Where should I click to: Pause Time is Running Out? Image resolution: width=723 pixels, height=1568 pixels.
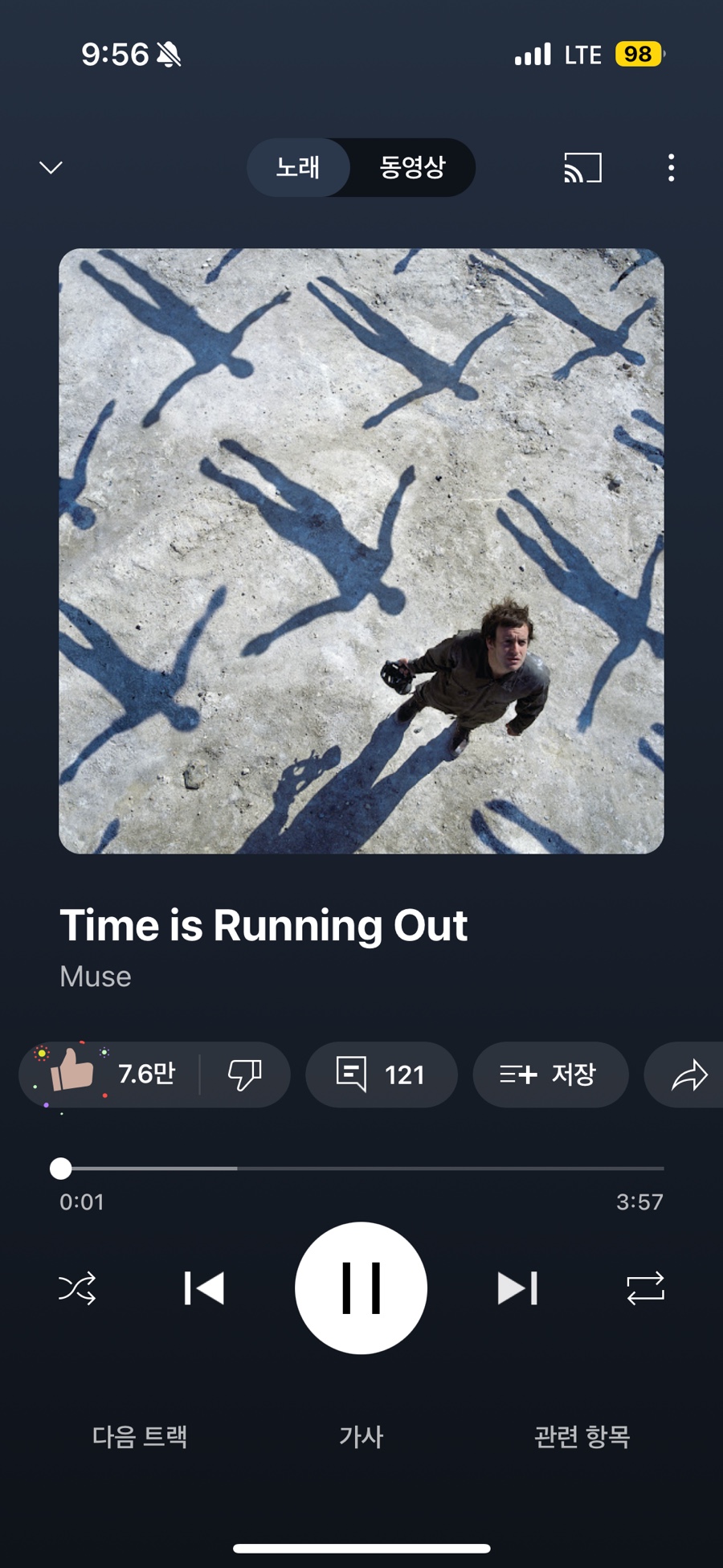point(361,1288)
